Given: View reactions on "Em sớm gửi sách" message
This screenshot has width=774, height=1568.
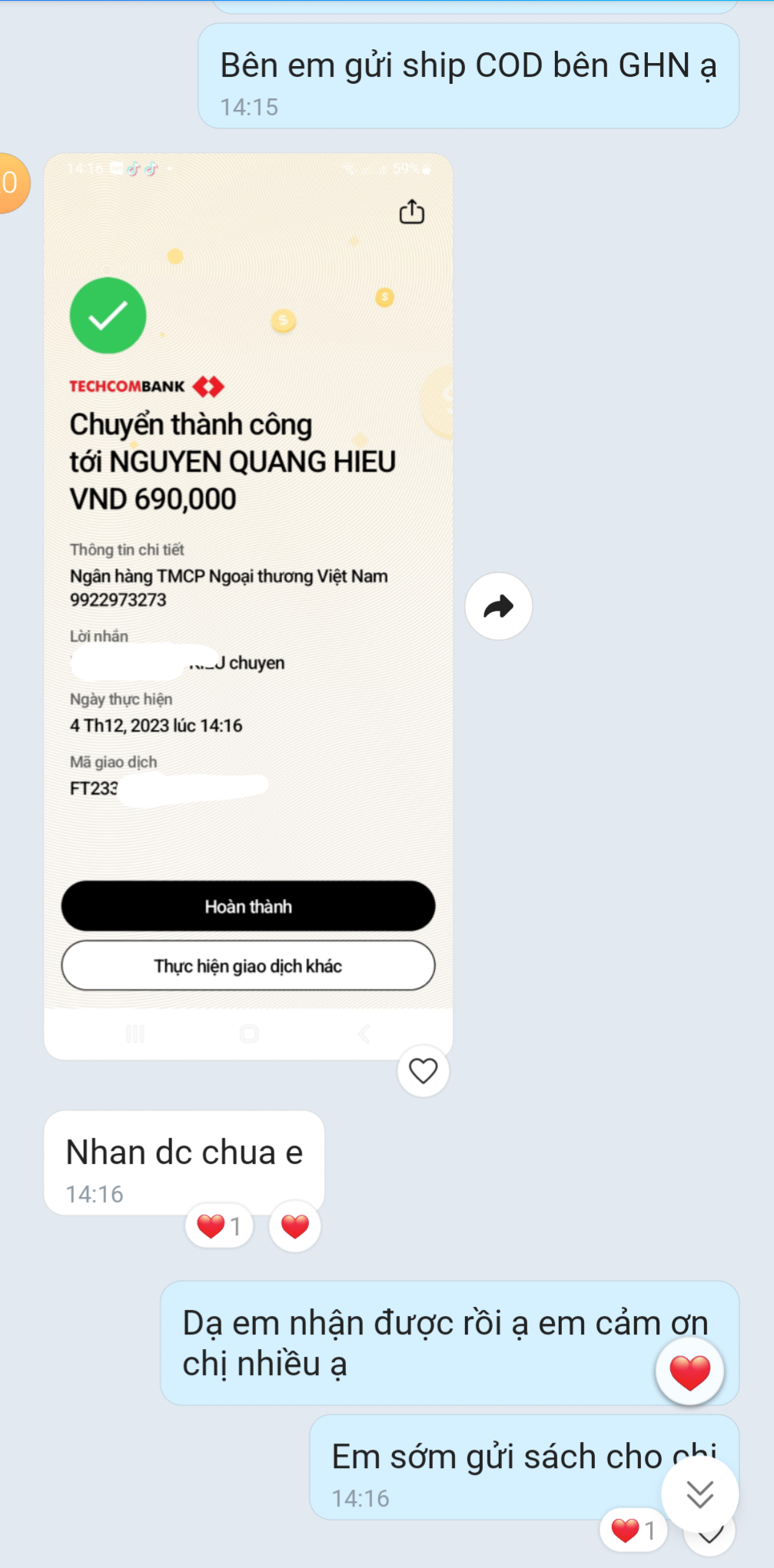Looking at the screenshot, I should 633,1530.
